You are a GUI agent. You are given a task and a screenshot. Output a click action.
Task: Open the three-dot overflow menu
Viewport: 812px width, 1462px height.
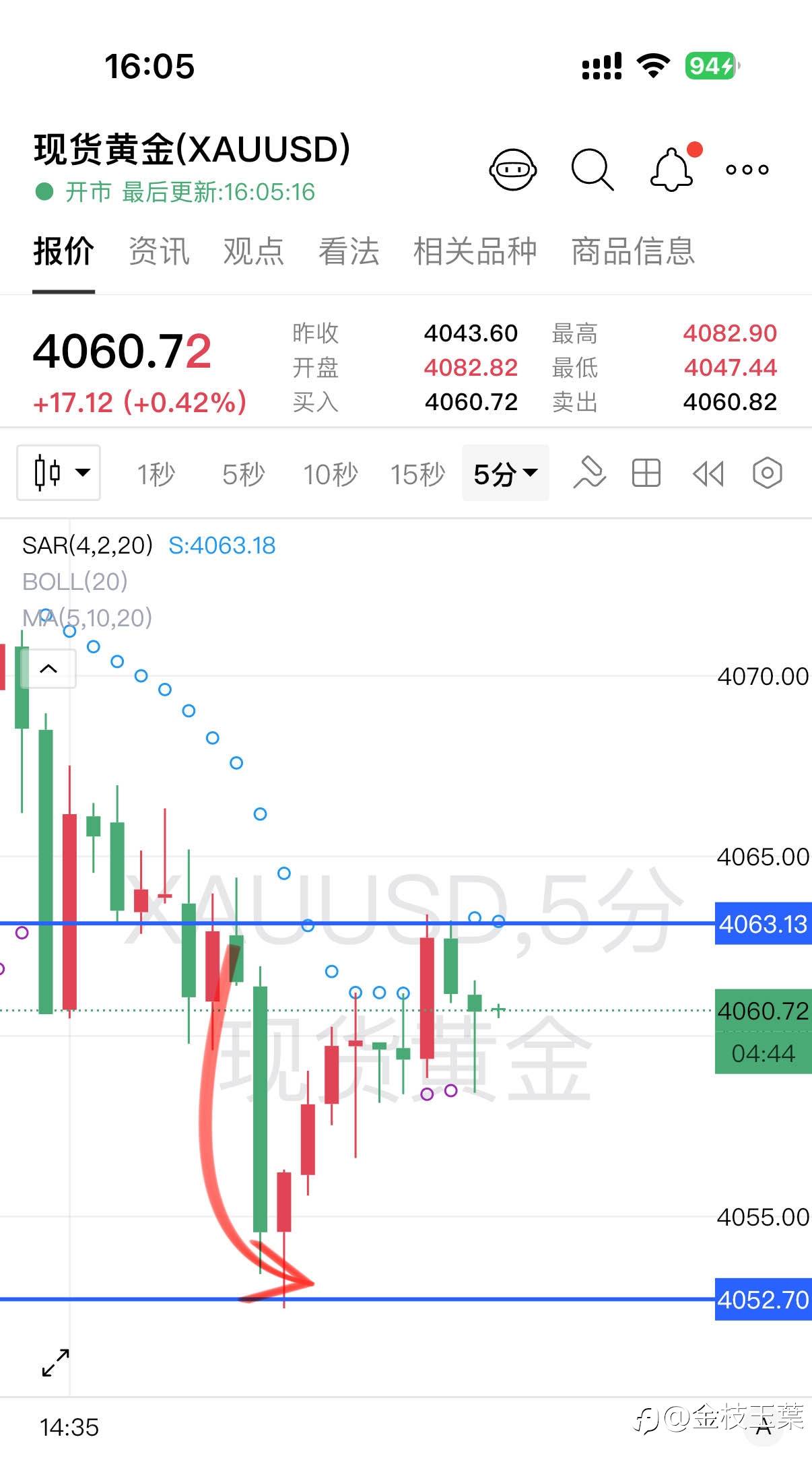pyautogui.click(x=747, y=170)
